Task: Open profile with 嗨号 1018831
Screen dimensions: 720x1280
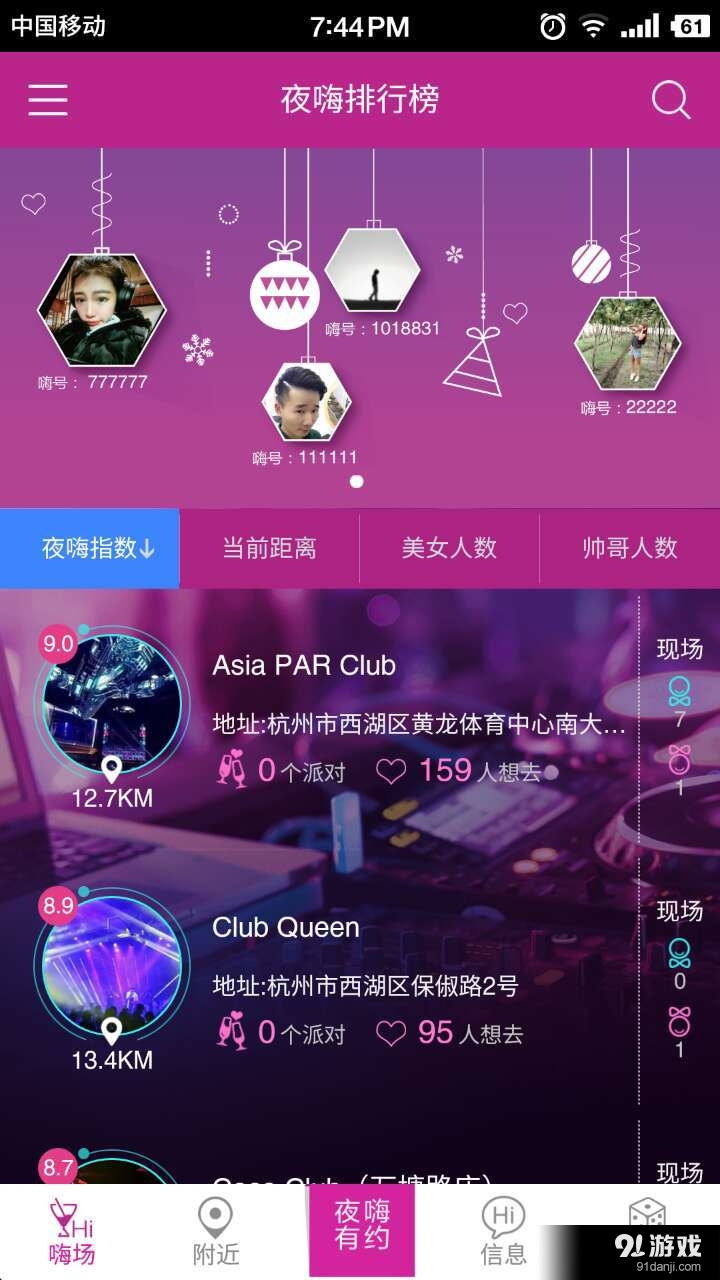Action: point(372,270)
